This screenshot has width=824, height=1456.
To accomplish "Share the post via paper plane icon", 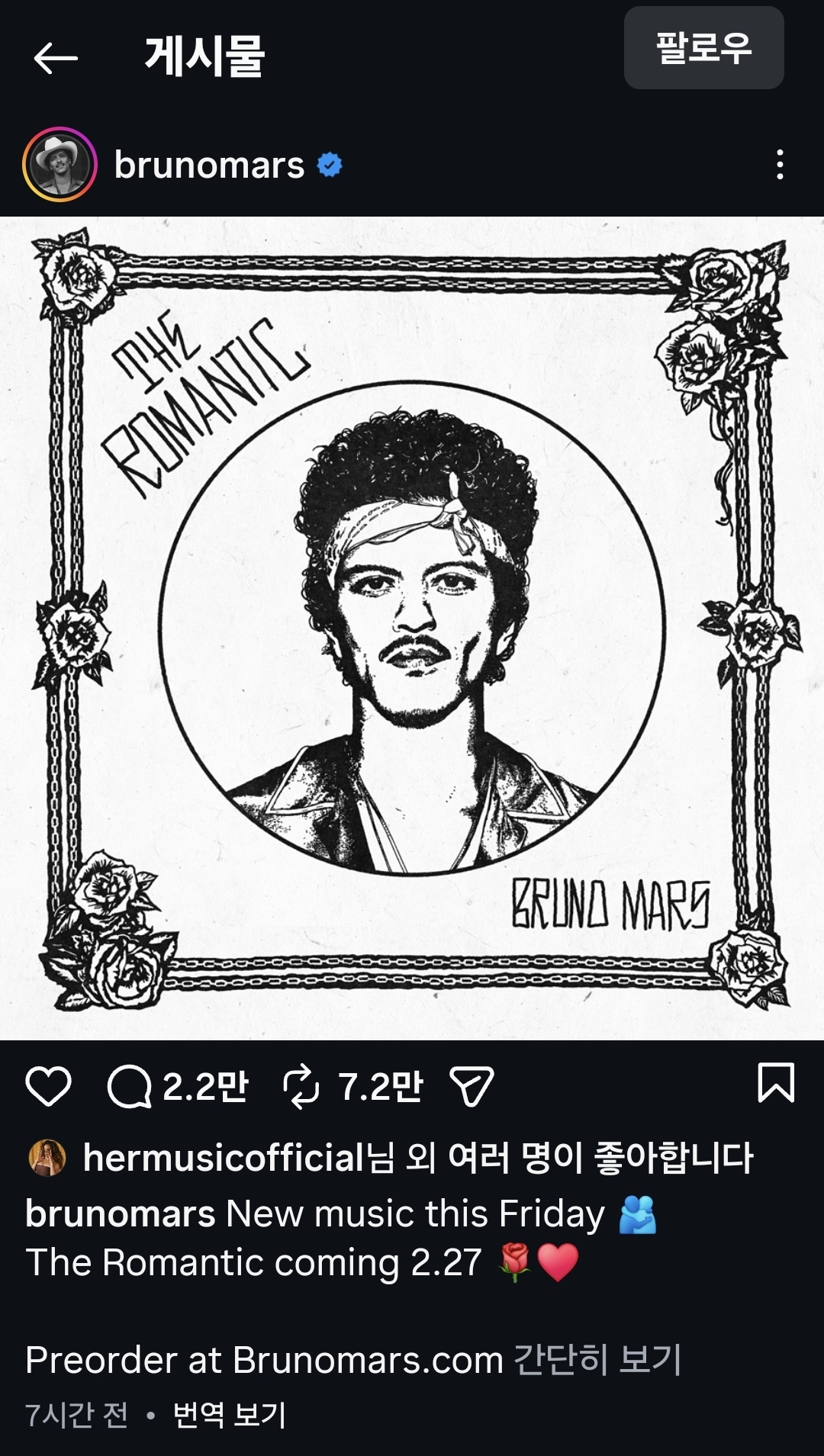I will tap(472, 1086).
